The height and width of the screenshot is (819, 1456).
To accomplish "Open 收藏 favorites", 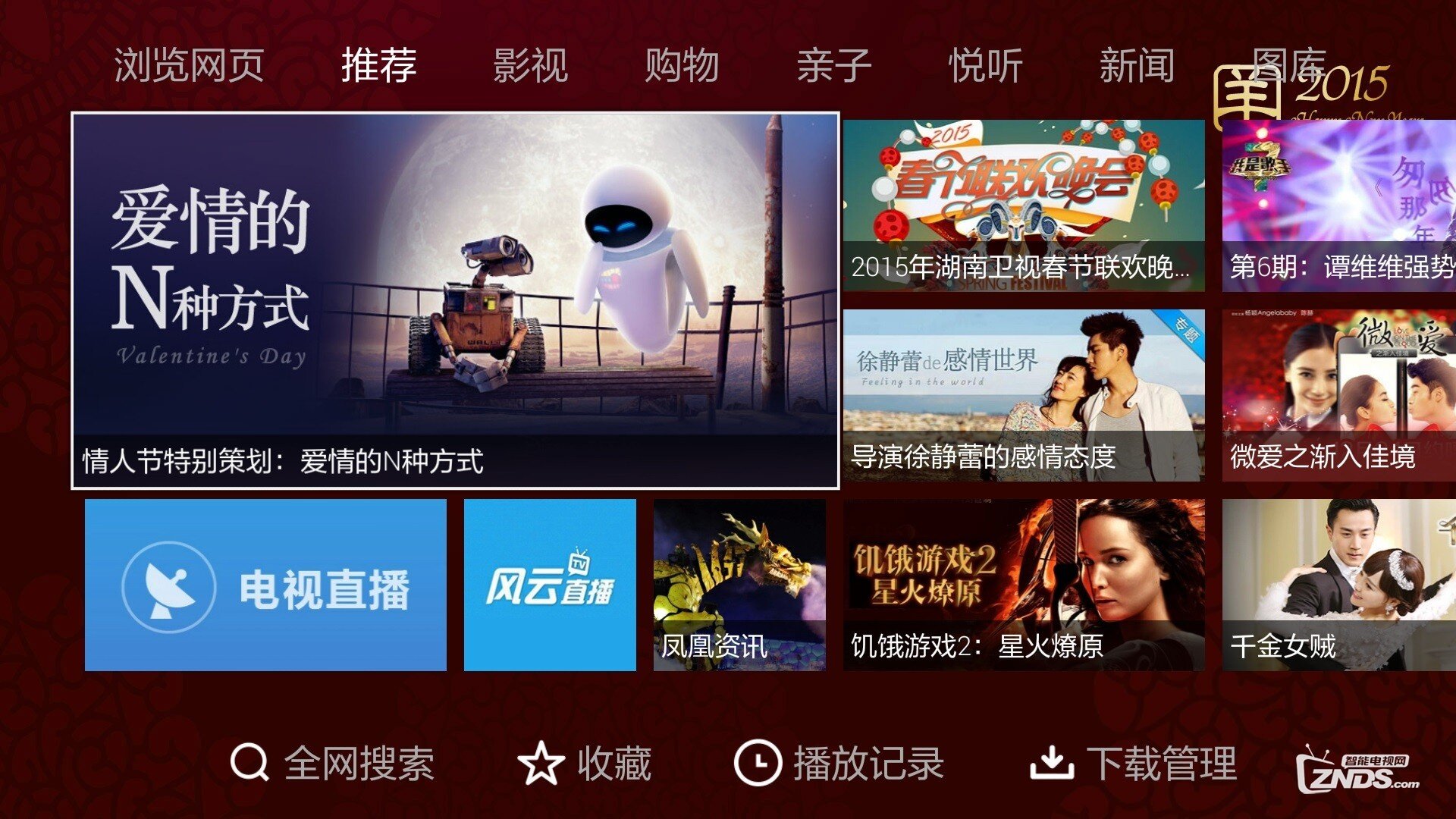I will 585,763.
